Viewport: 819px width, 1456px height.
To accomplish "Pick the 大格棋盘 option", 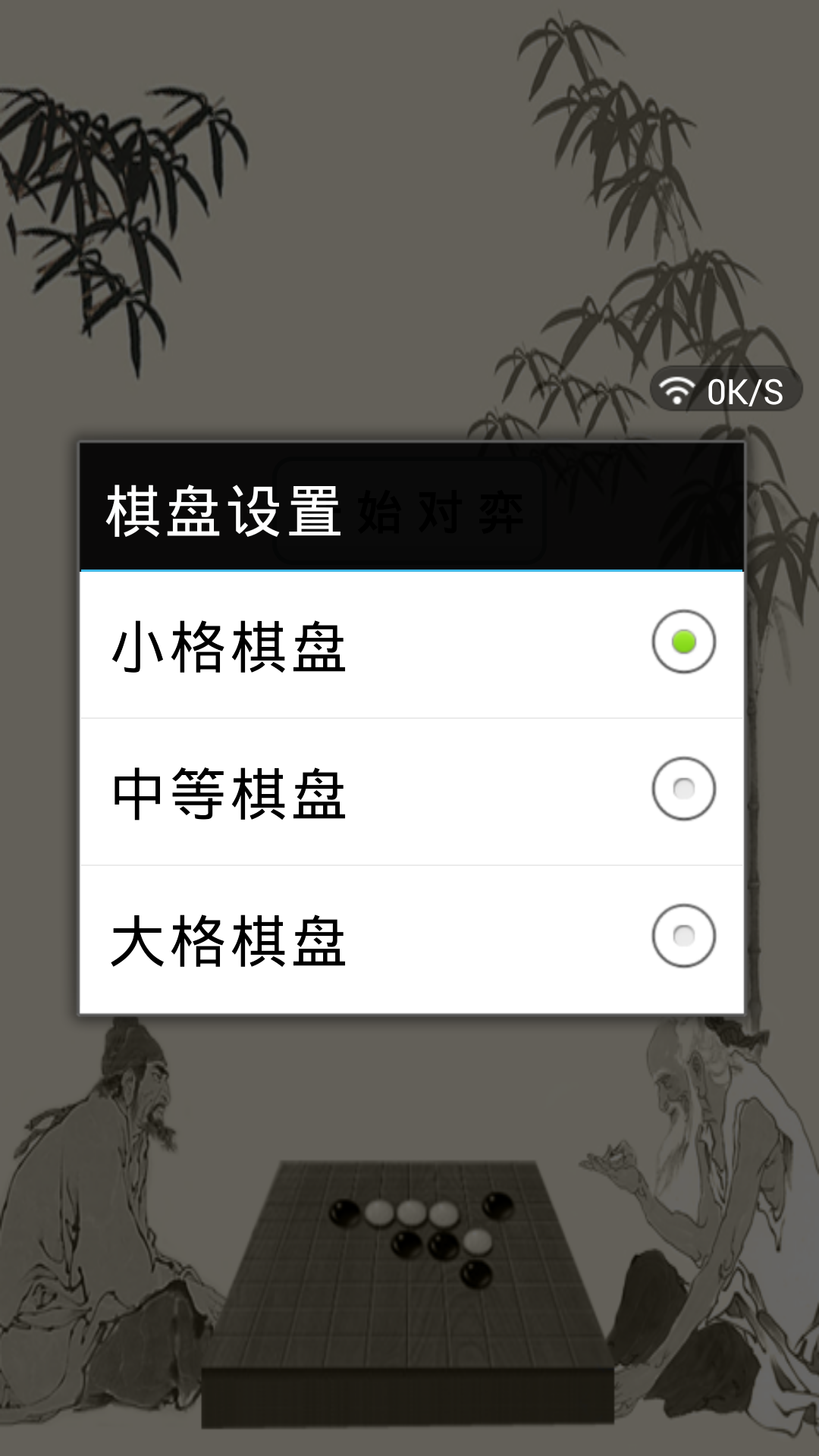I will (x=411, y=939).
